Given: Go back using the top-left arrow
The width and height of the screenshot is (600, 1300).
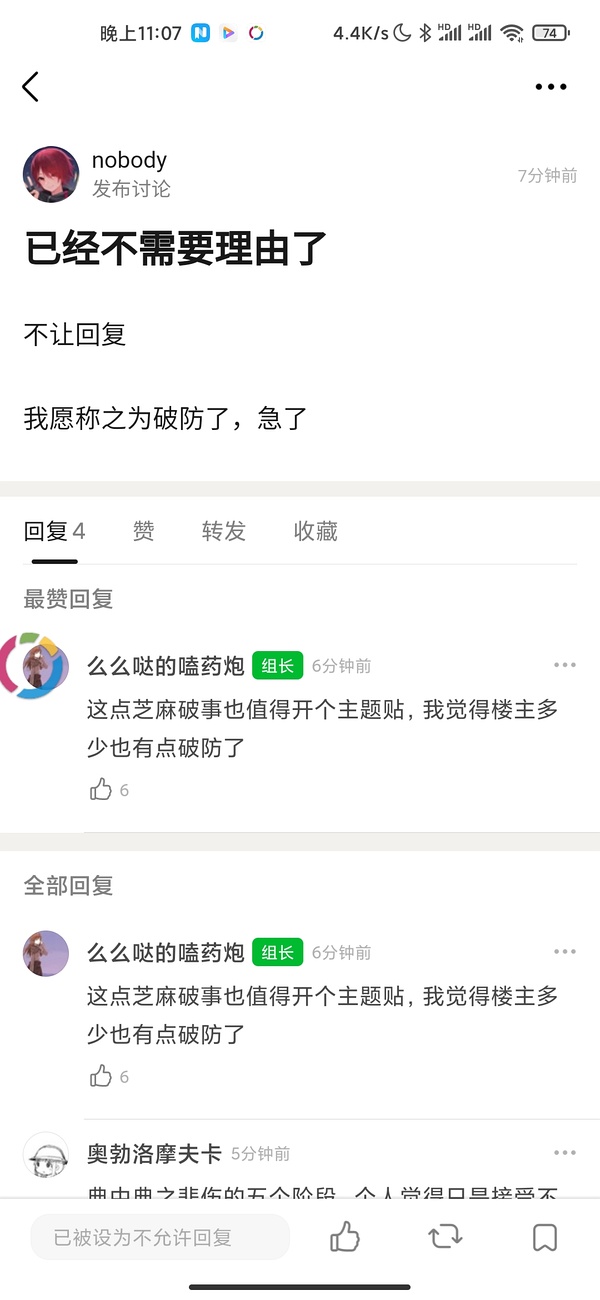Looking at the screenshot, I should (x=31, y=87).
